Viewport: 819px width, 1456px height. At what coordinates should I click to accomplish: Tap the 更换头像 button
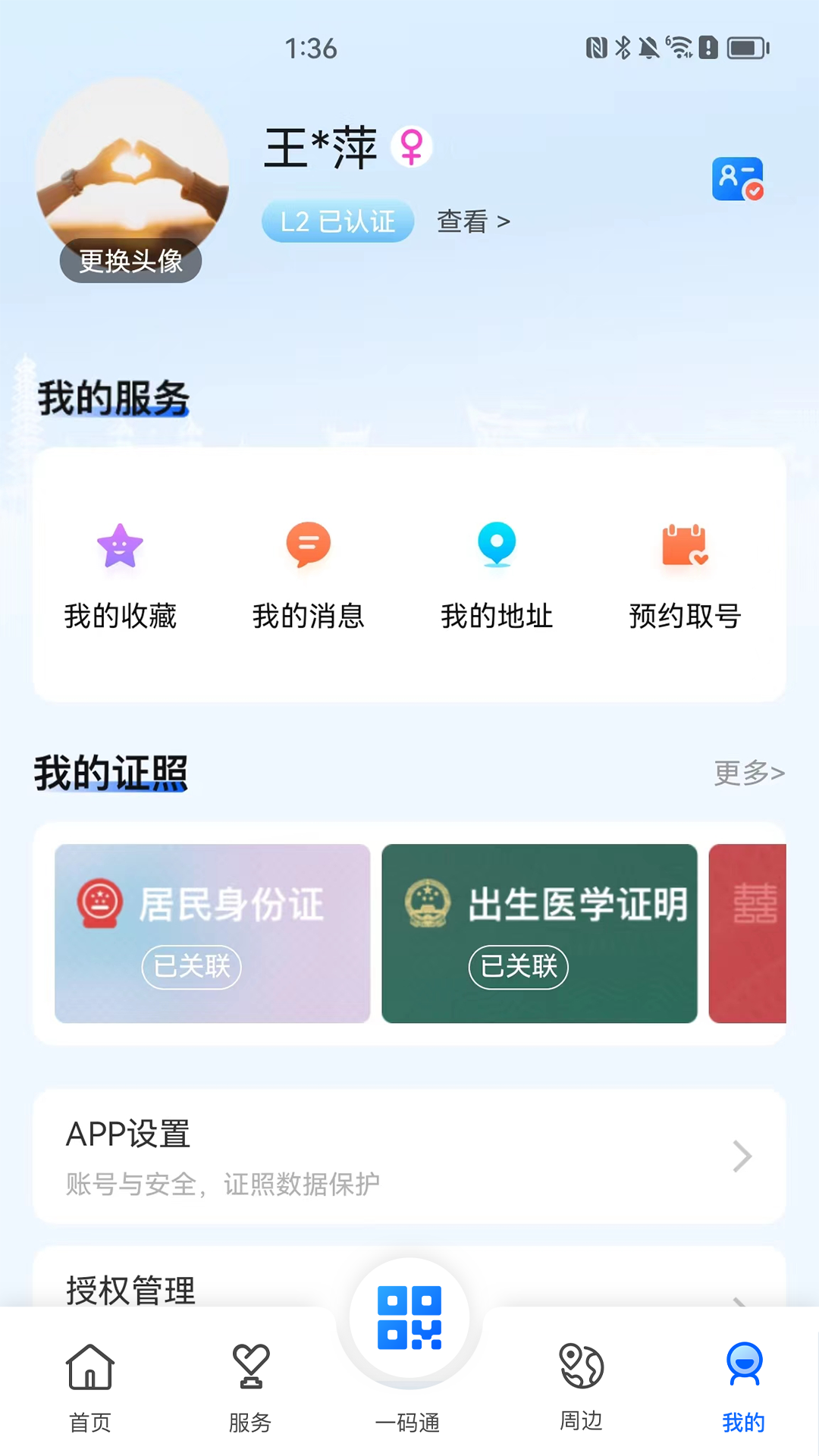pos(130,260)
